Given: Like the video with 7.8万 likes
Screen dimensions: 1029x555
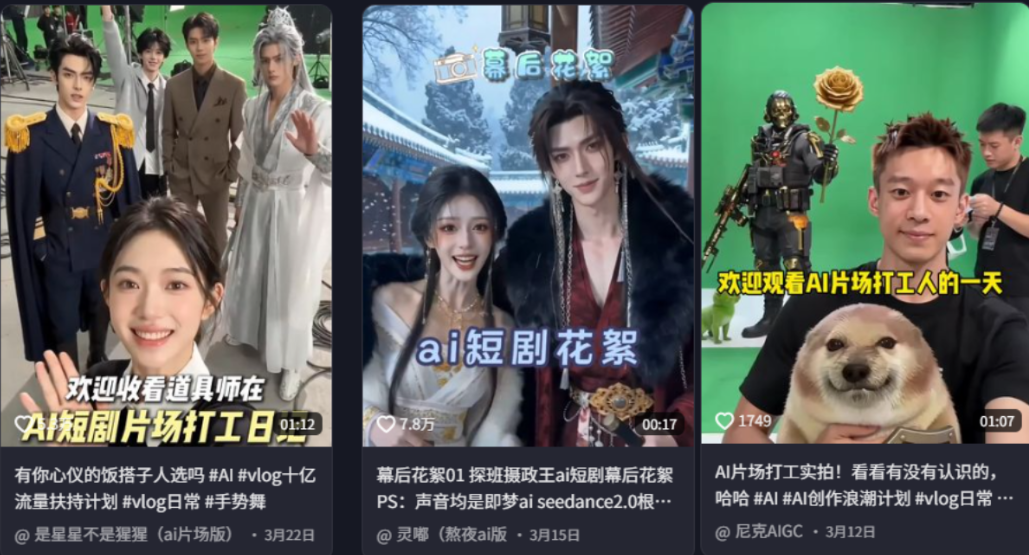Looking at the screenshot, I should click(386, 424).
